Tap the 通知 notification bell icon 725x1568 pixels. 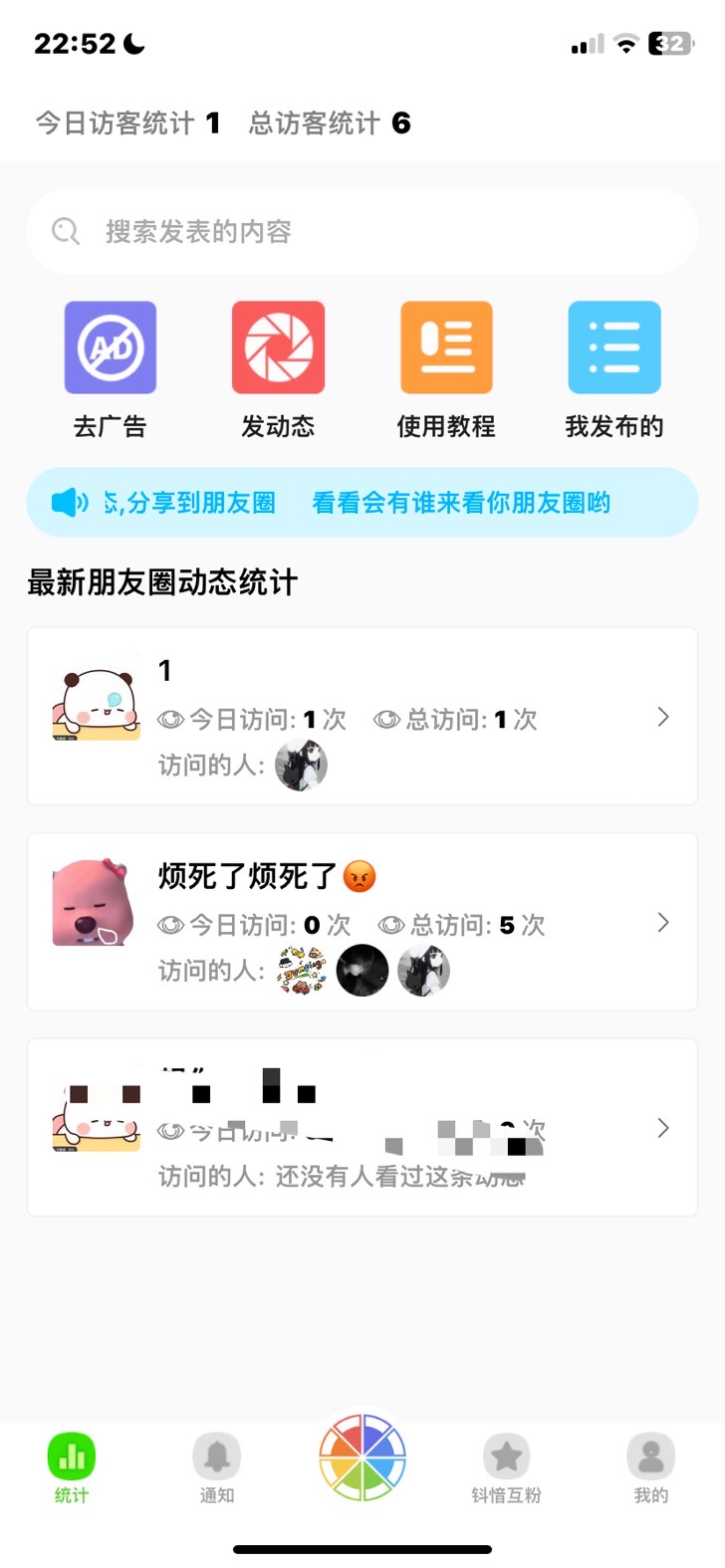tap(217, 1456)
